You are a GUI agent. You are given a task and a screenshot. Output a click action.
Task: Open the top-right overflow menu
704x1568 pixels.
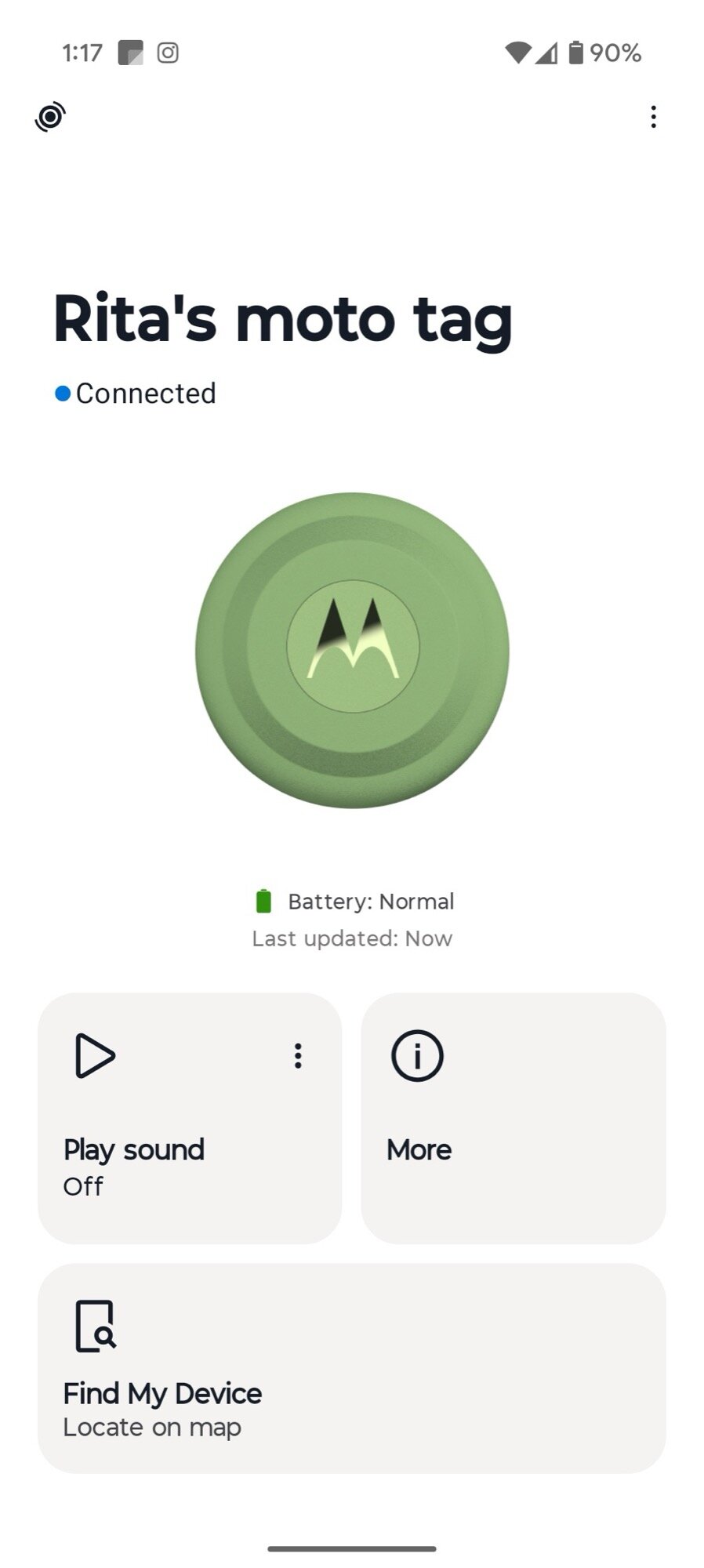pyautogui.click(x=653, y=117)
